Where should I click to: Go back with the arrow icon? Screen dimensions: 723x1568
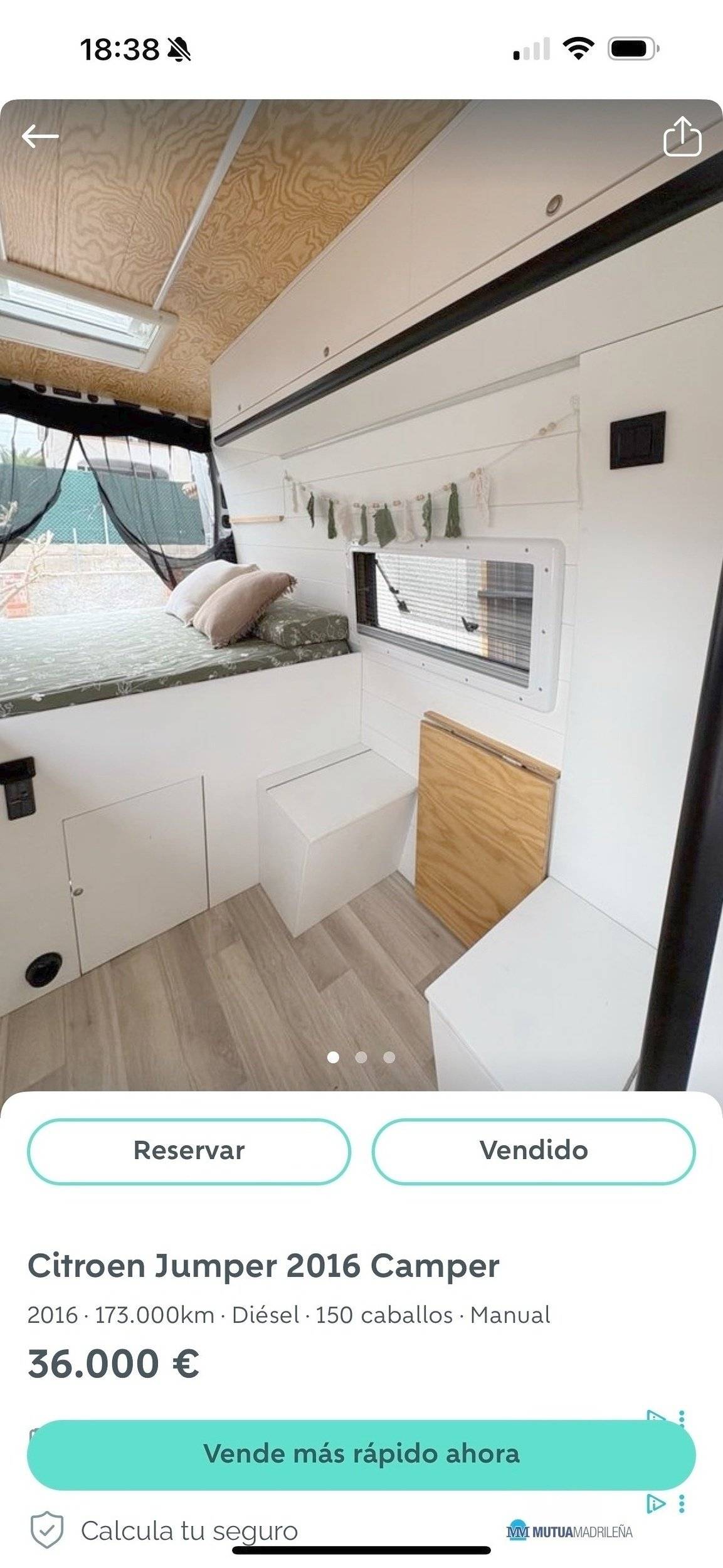pyautogui.click(x=40, y=135)
